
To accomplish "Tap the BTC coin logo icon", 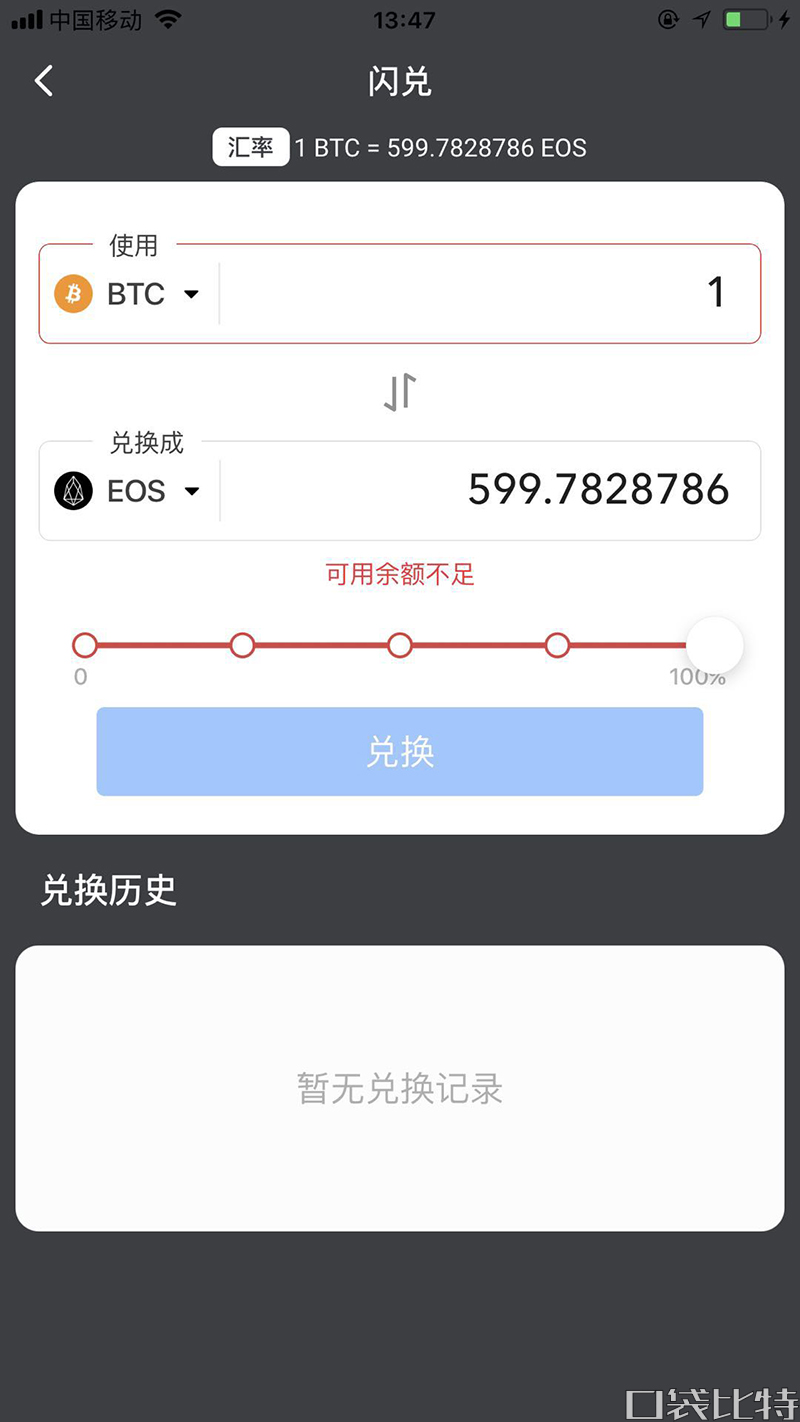I will 71,293.
